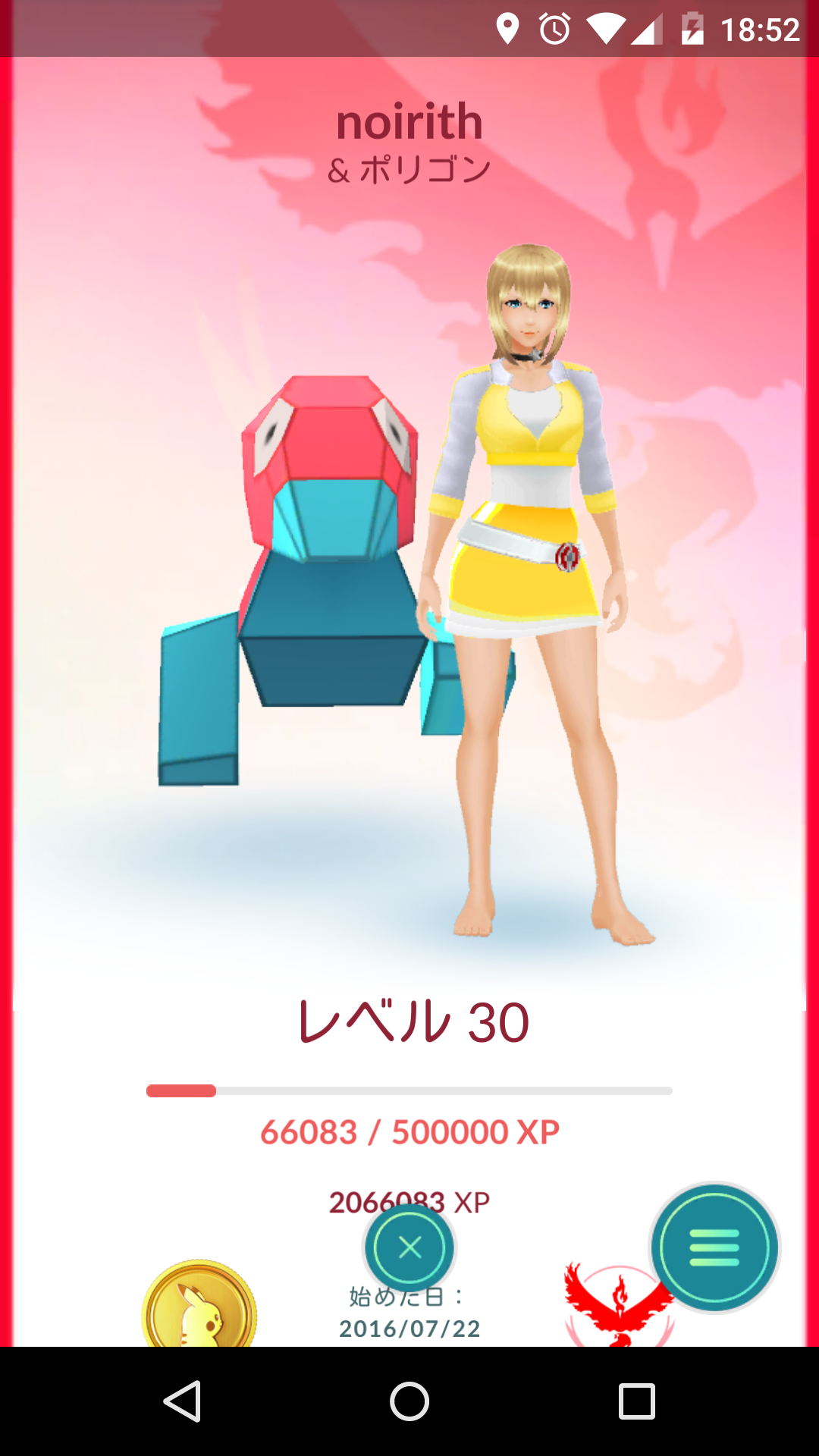The image size is (819, 1456).
Task: Open recent apps from the navigation bar
Action: tap(636, 1401)
